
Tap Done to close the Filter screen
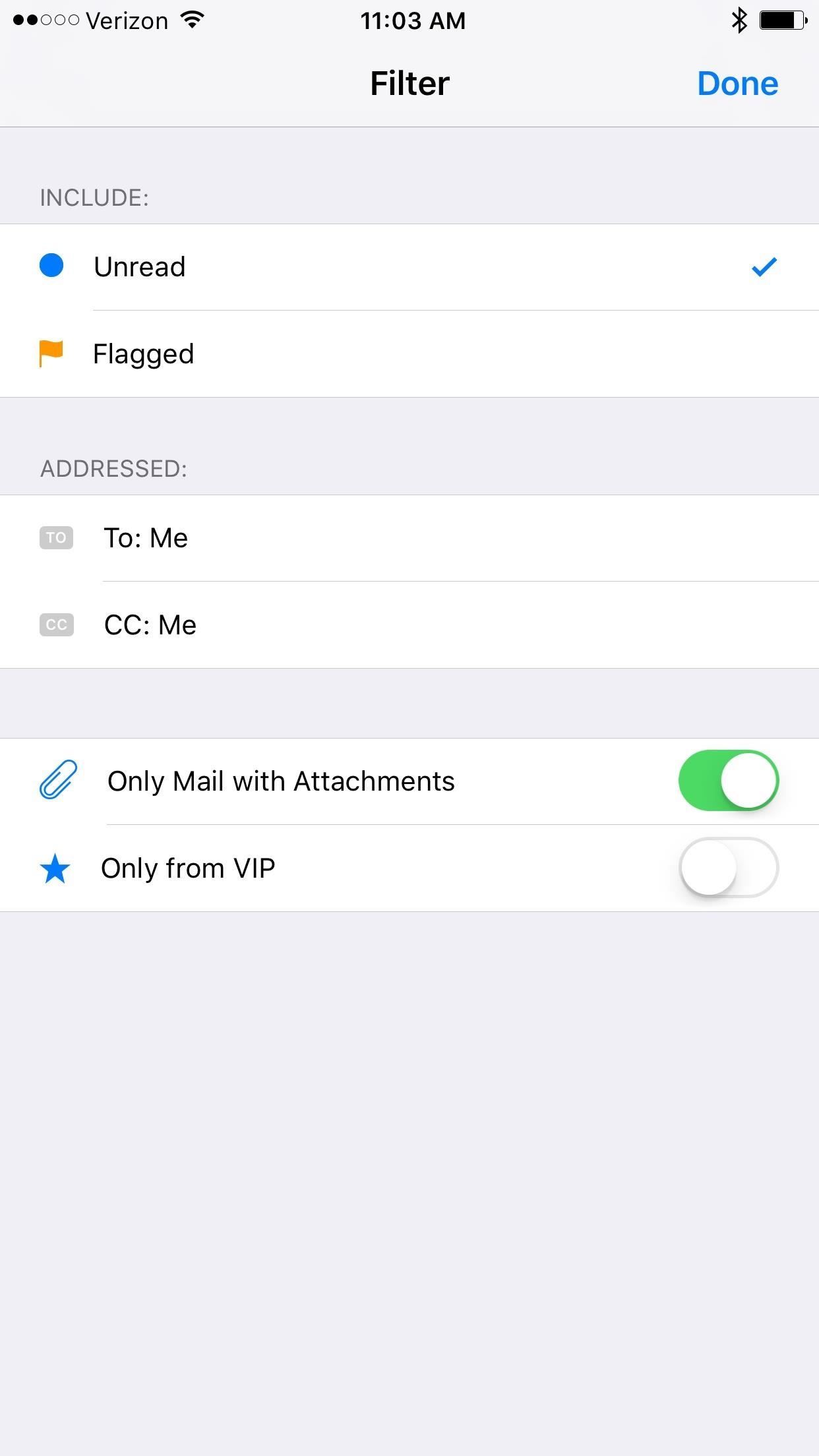(737, 84)
